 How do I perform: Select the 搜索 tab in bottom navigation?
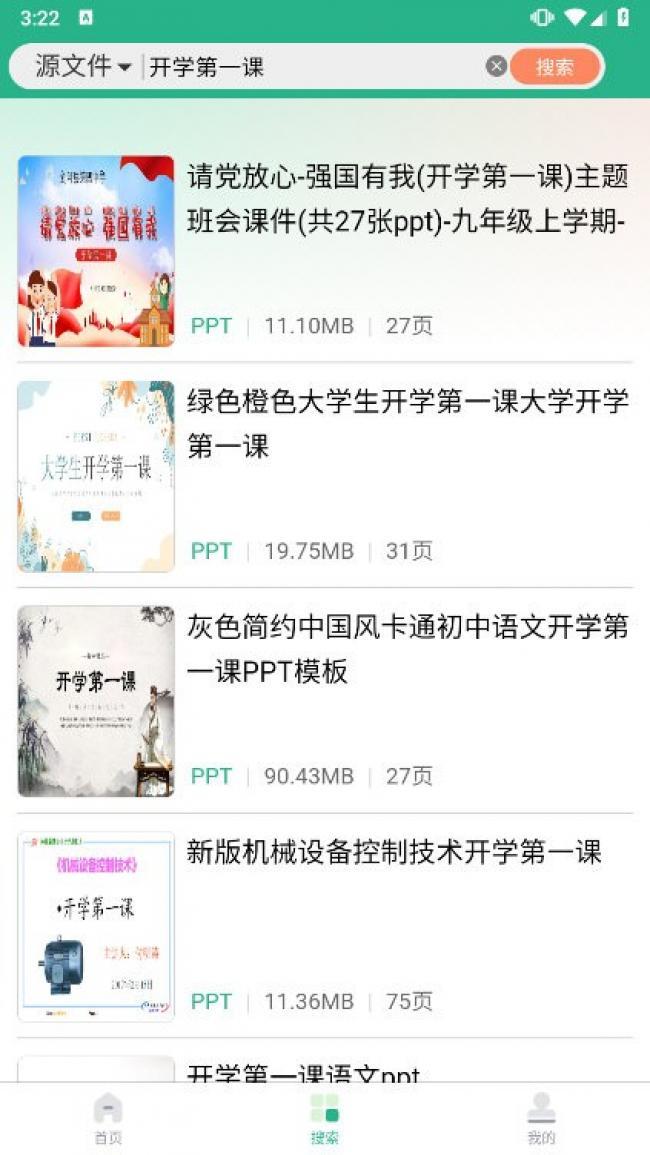324,1119
